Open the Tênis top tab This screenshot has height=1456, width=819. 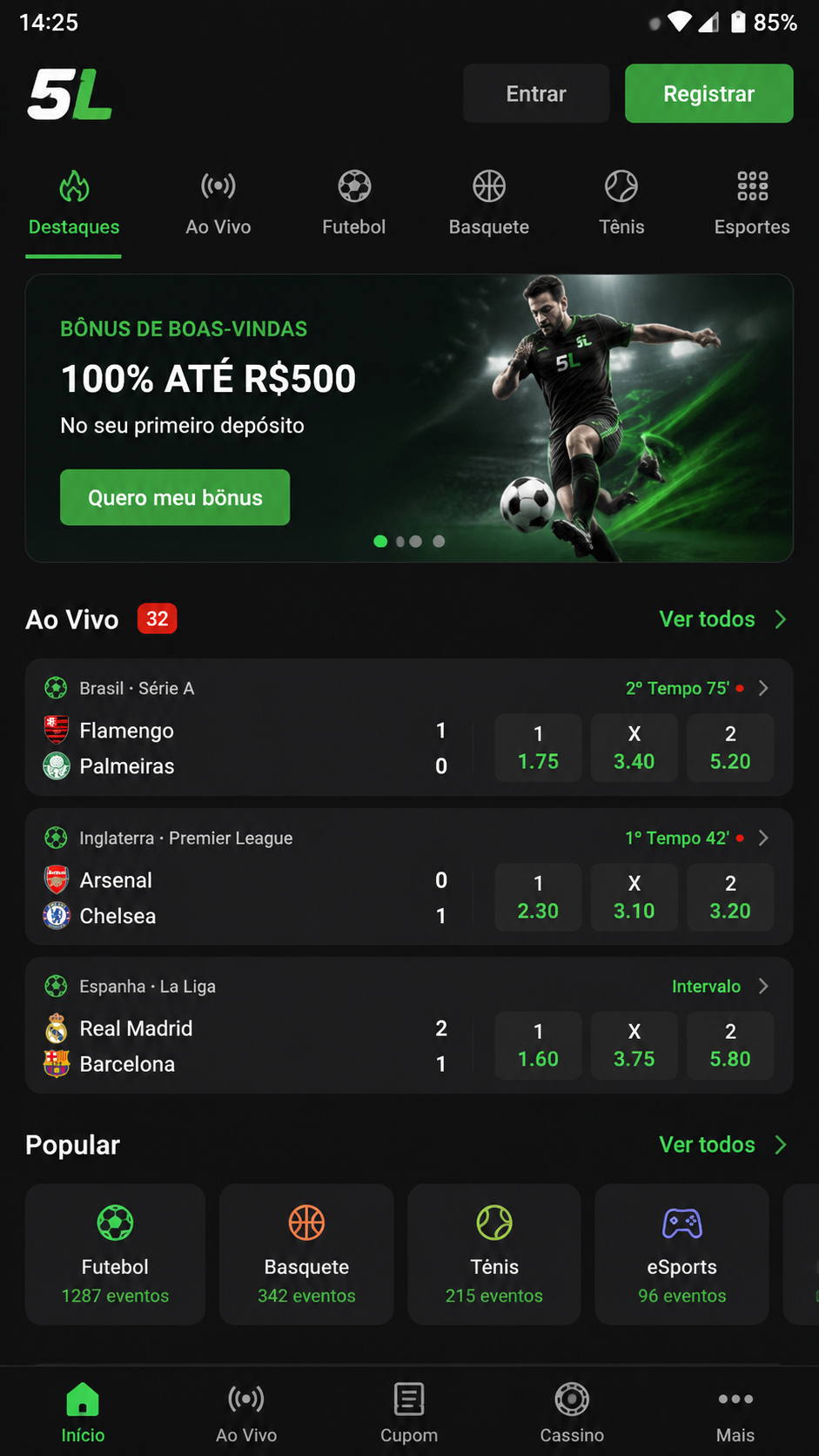coord(621,204)
